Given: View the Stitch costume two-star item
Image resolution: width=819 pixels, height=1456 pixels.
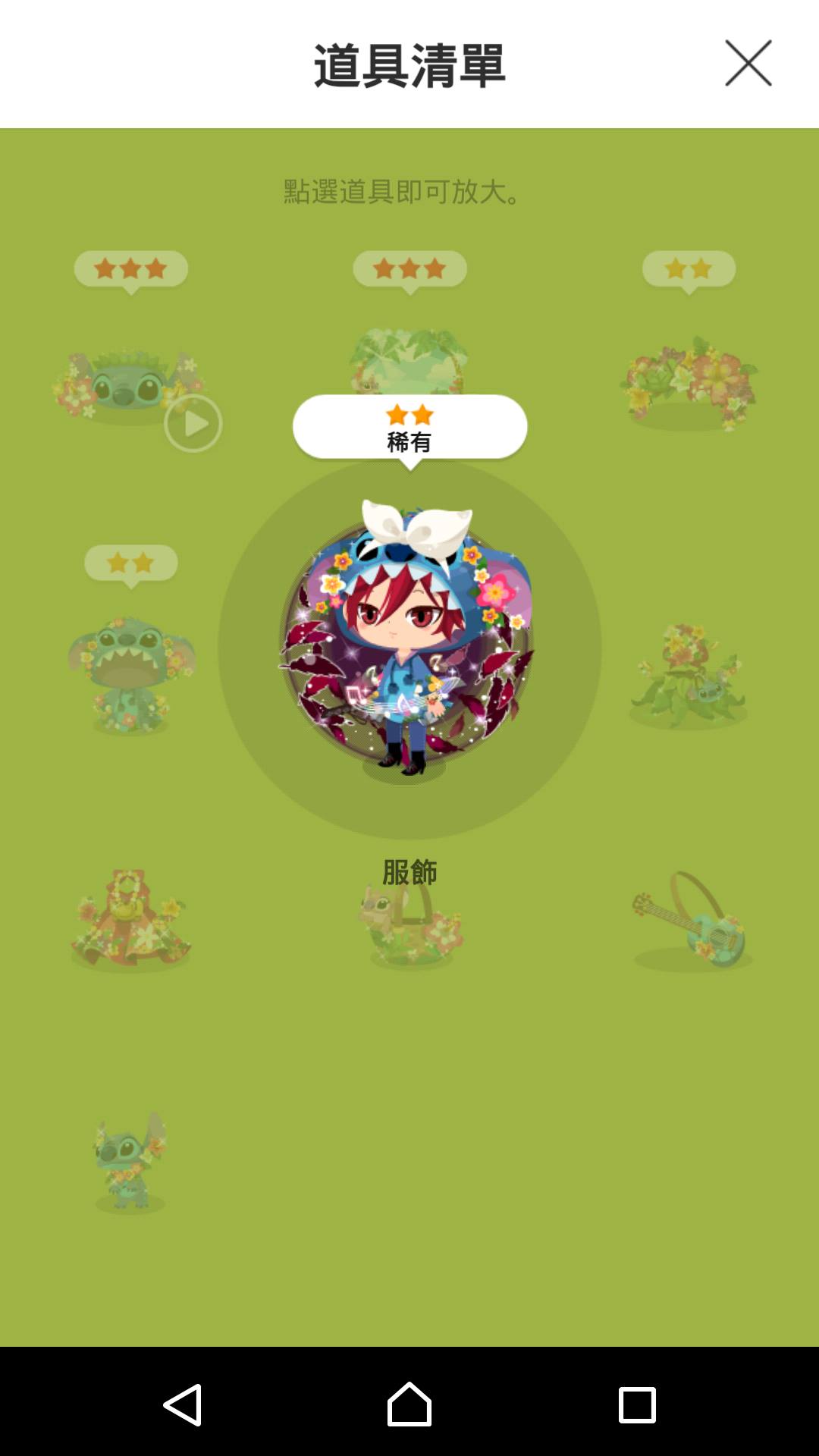Looking at the screenshot, I should (130, 675).
